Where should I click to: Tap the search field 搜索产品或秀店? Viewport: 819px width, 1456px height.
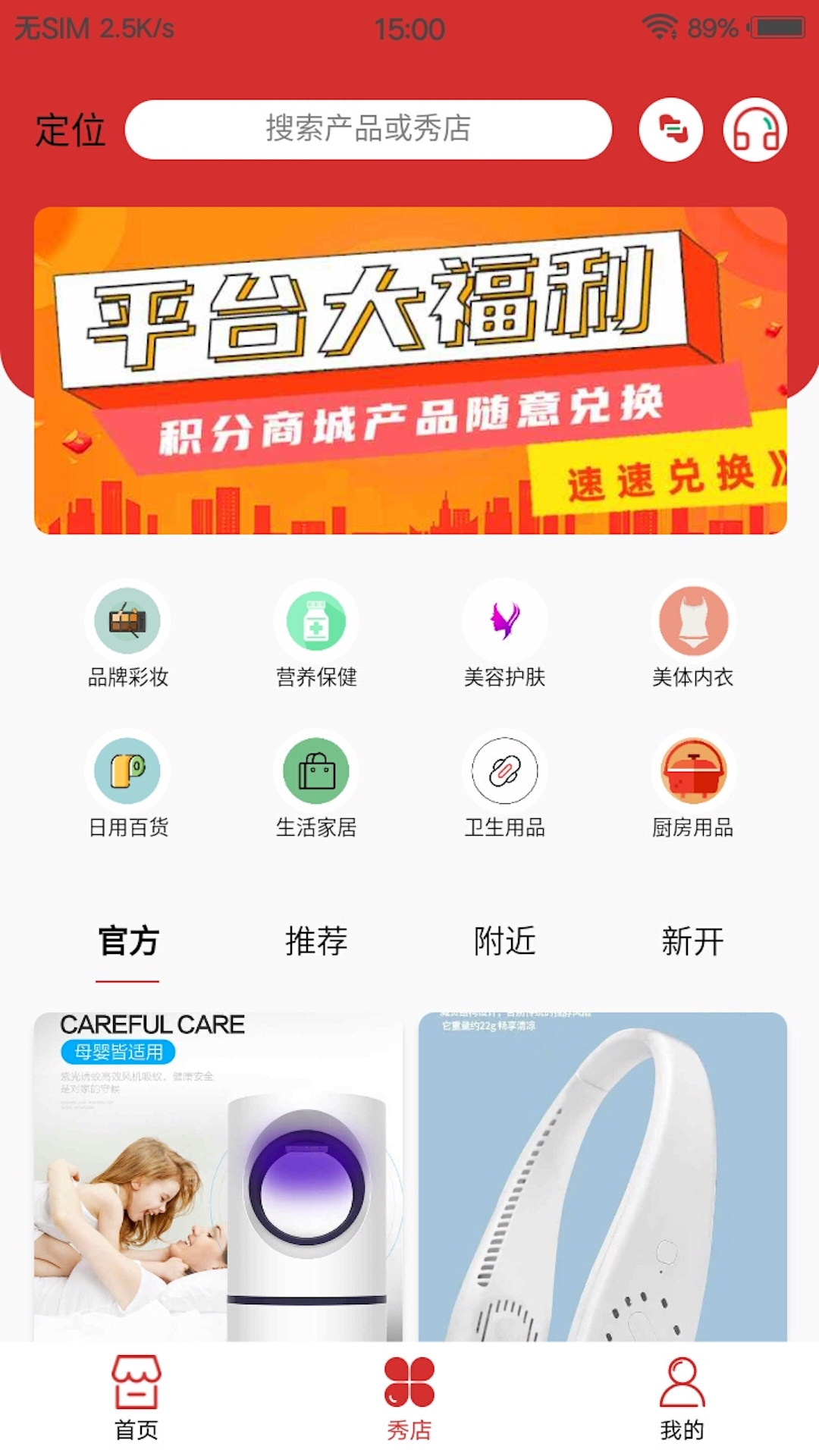(369, 130)
